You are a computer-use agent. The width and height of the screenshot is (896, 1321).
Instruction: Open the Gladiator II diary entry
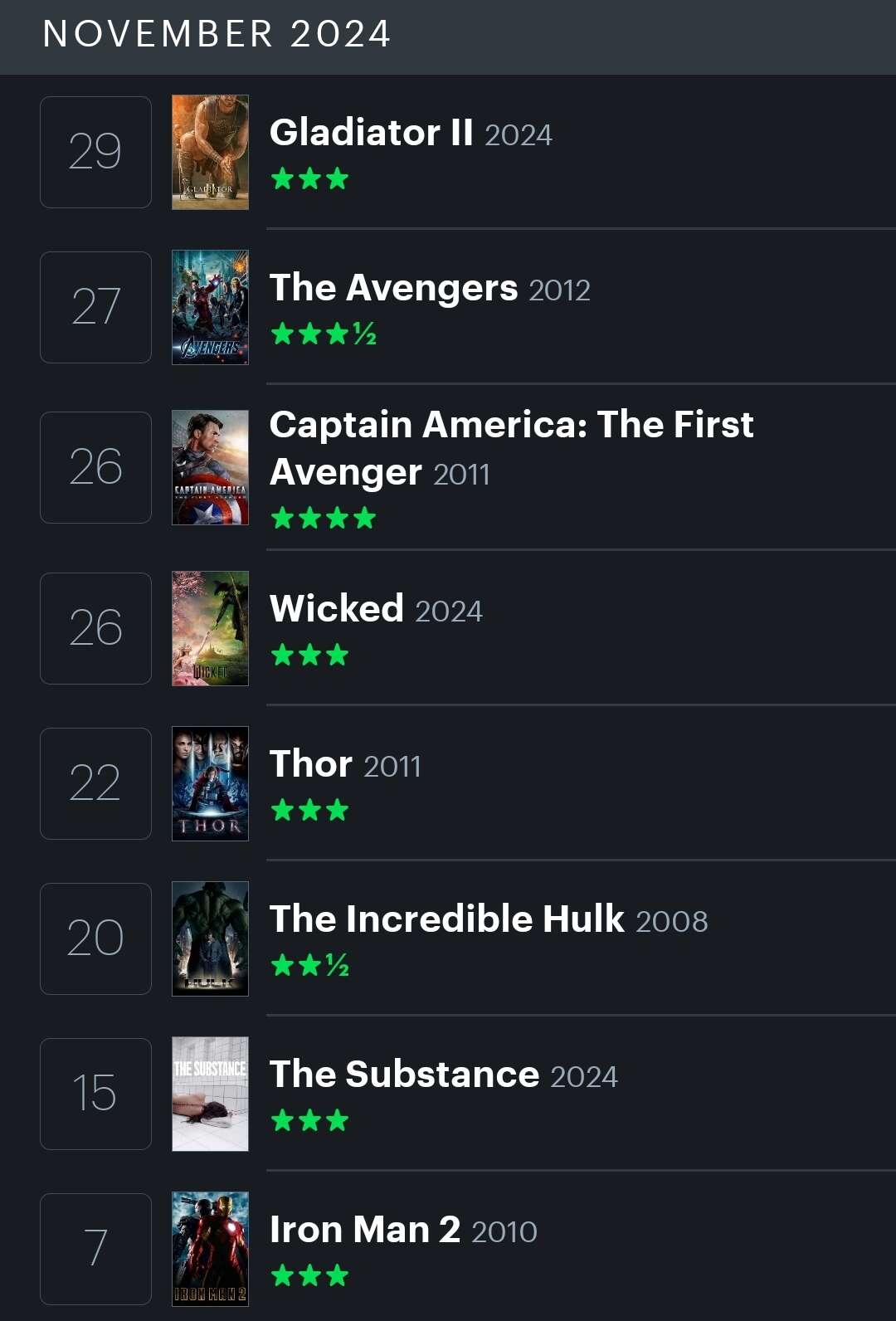point(371,133)
